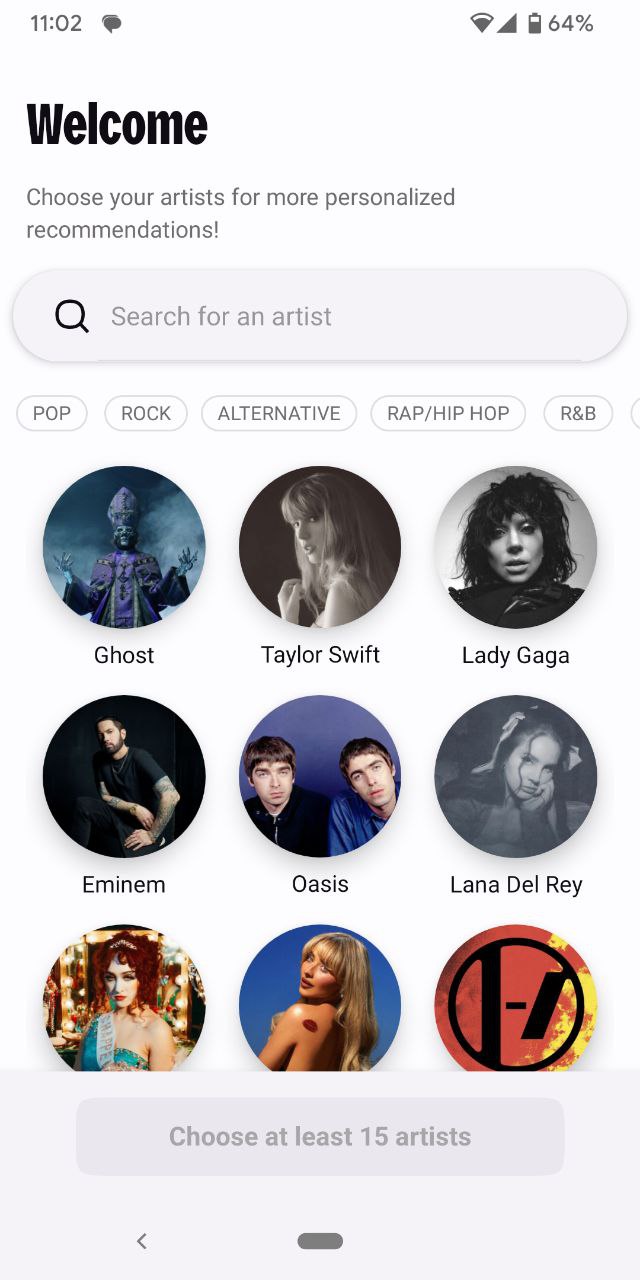Image resolution: width=640 pixels, height=1280 pixels.
Task: Select the ROCK genre chip
Action: pyautogui.click(x=146, y=413)
